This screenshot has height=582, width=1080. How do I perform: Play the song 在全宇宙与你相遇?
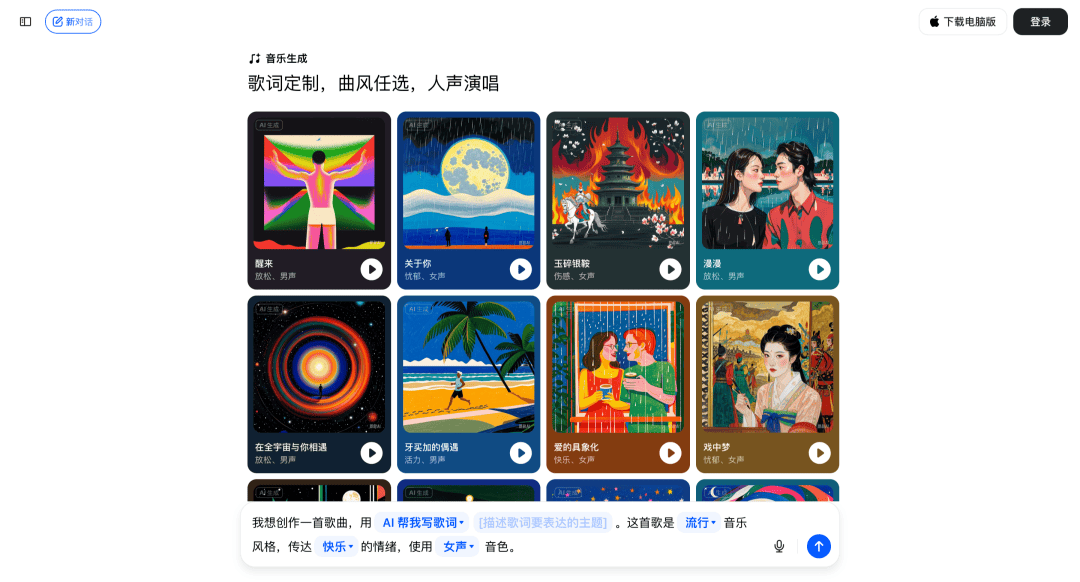[371, 453]
